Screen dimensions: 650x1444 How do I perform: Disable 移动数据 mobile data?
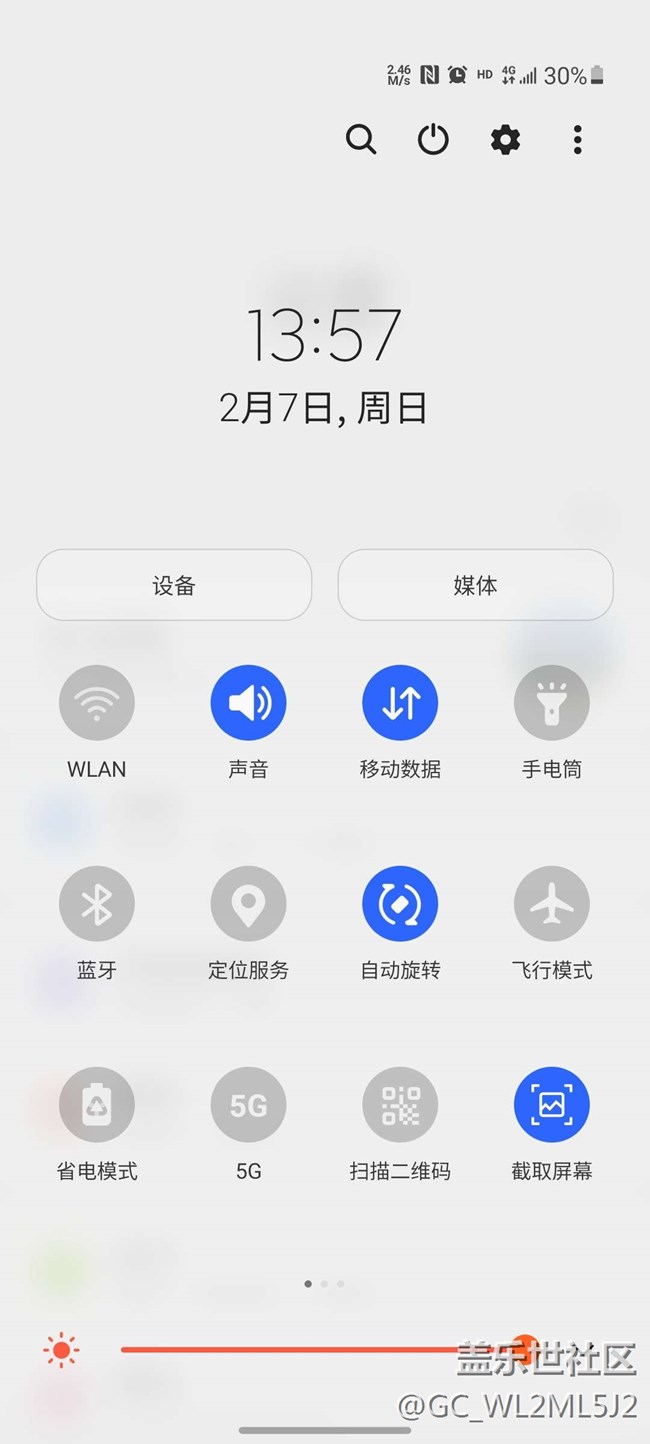[x=400, y=703]
